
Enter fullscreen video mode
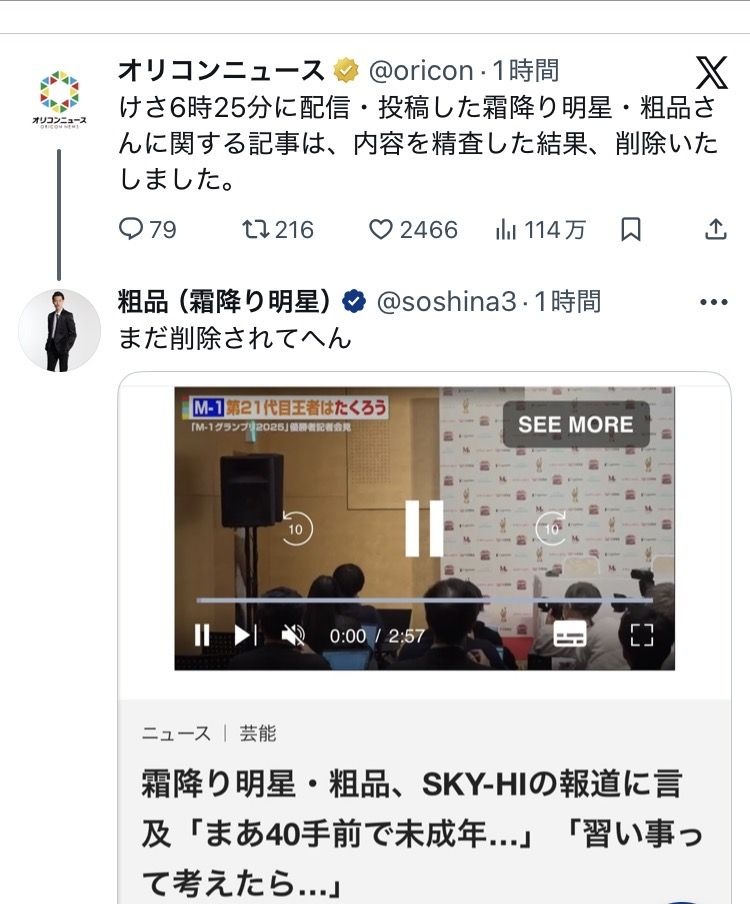pos(641,635)
